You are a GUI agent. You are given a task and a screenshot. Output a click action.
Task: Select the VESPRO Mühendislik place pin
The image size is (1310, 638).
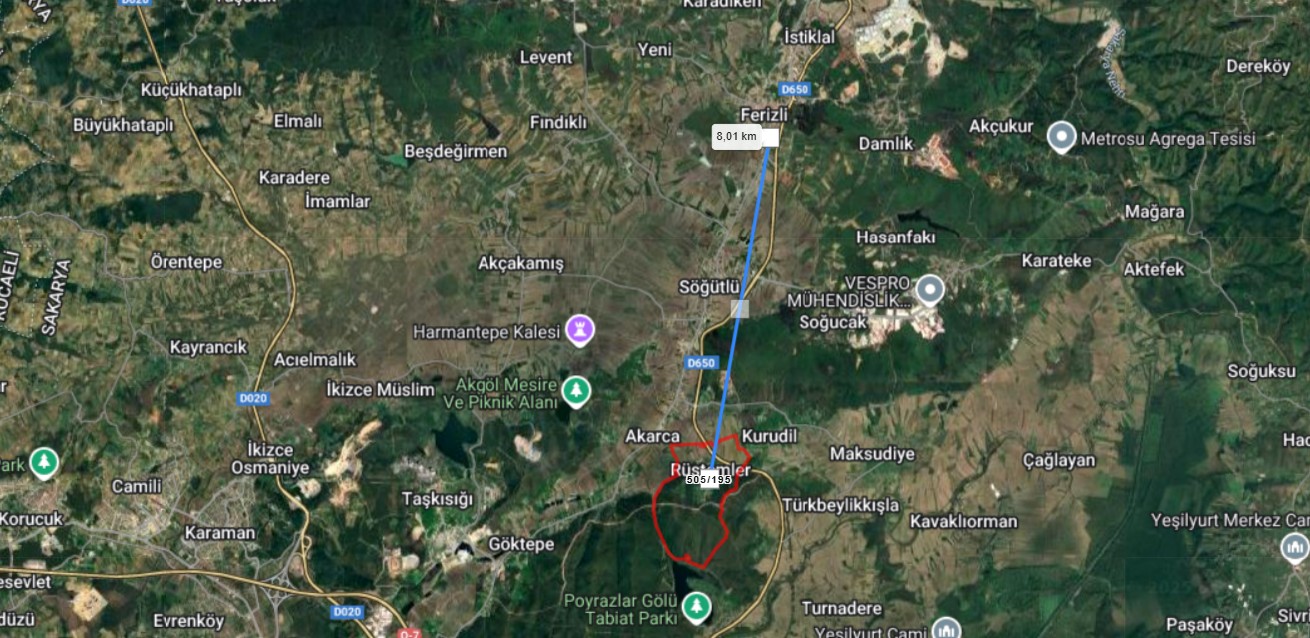point(930,290)
